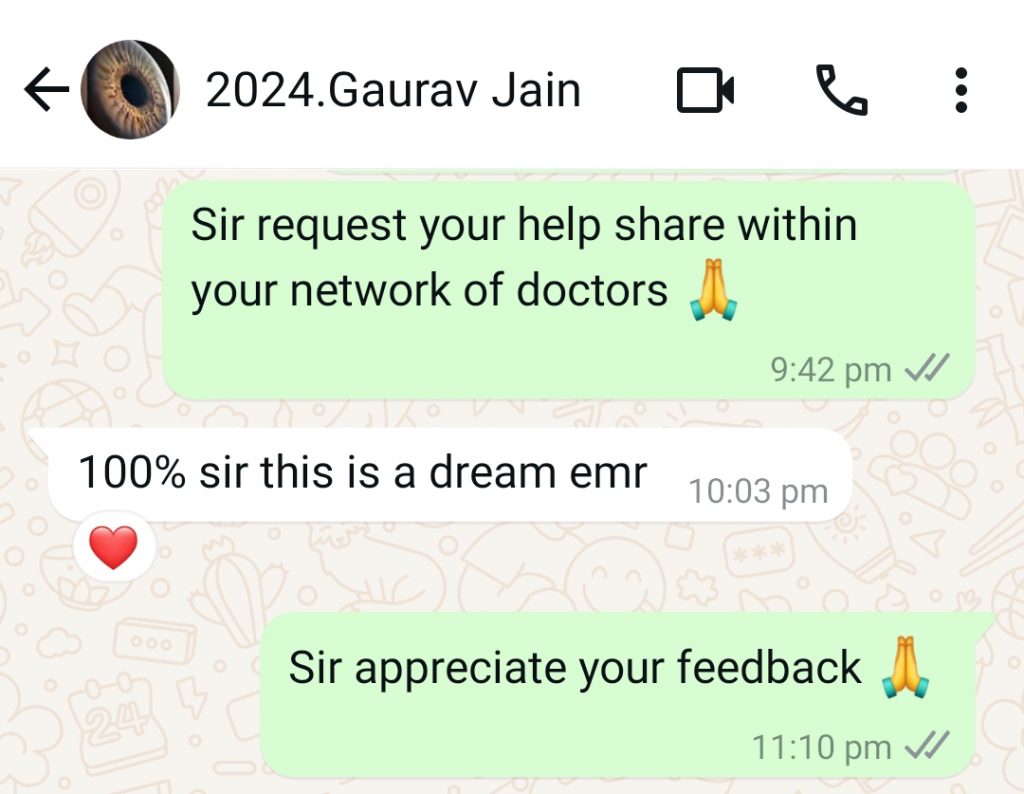Go back to the chat list
1024x794 pixels.
click(44, 92)
